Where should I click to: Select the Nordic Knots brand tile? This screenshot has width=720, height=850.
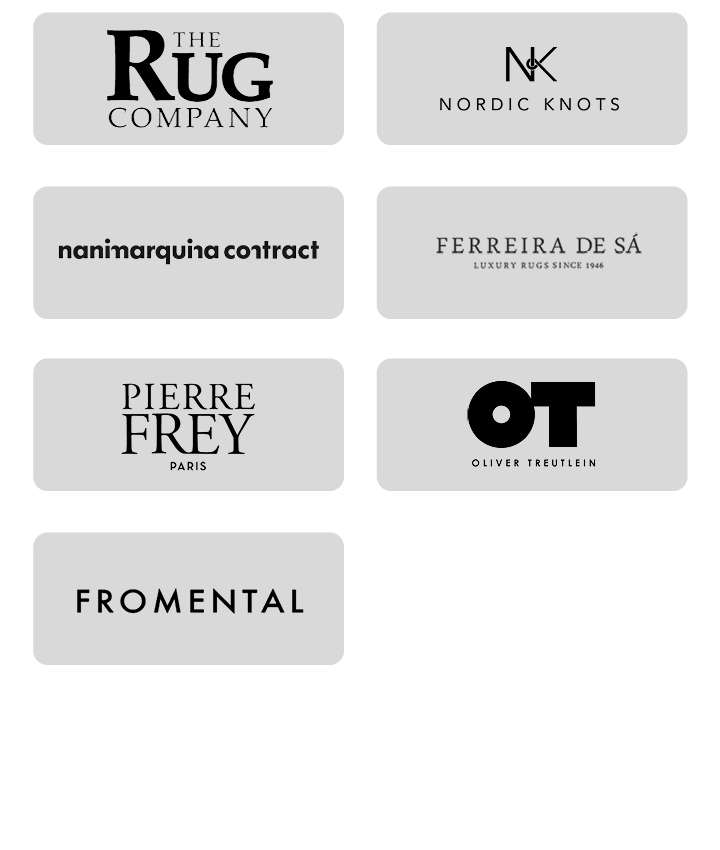[x=531, y=79]
